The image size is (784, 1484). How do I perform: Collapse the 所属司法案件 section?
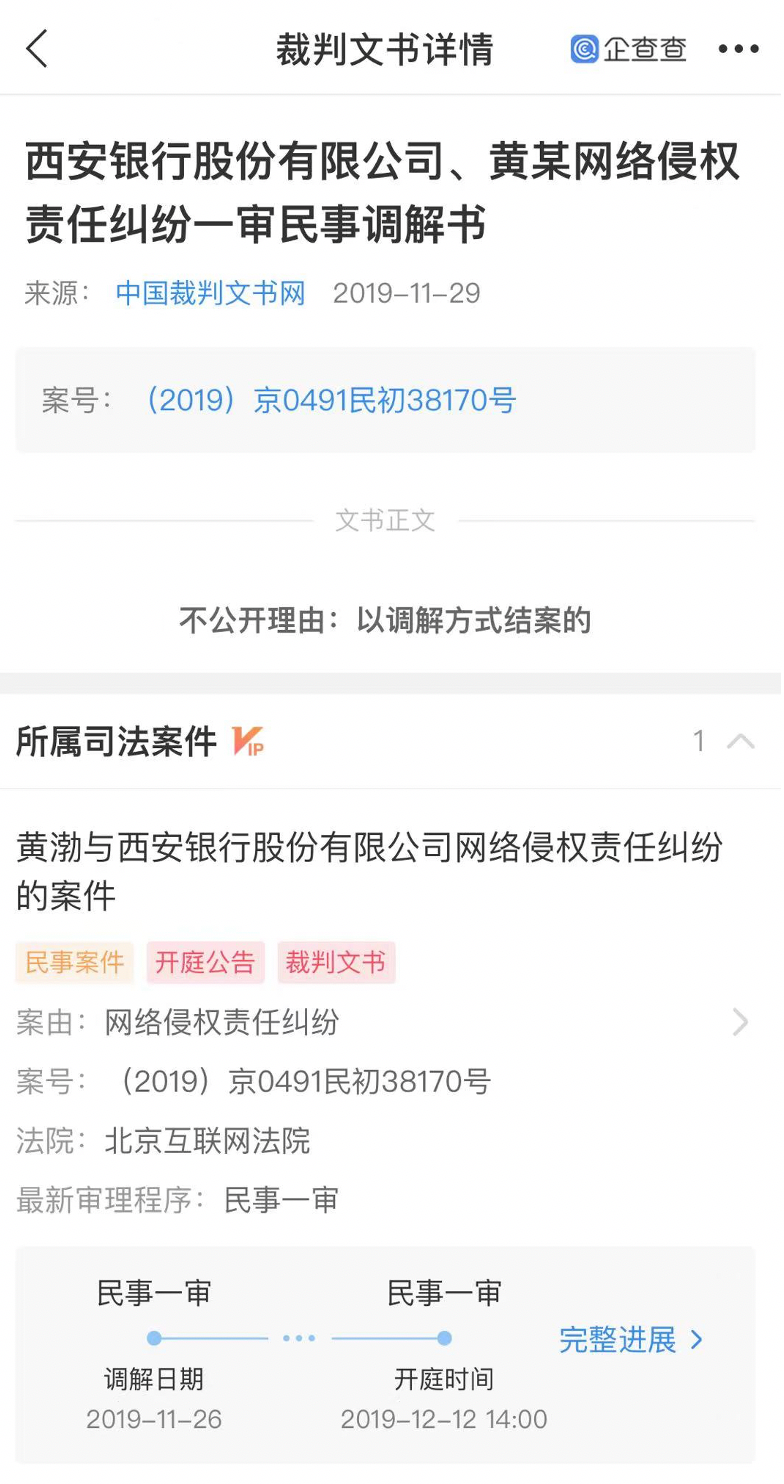click(x=741, y=741)
